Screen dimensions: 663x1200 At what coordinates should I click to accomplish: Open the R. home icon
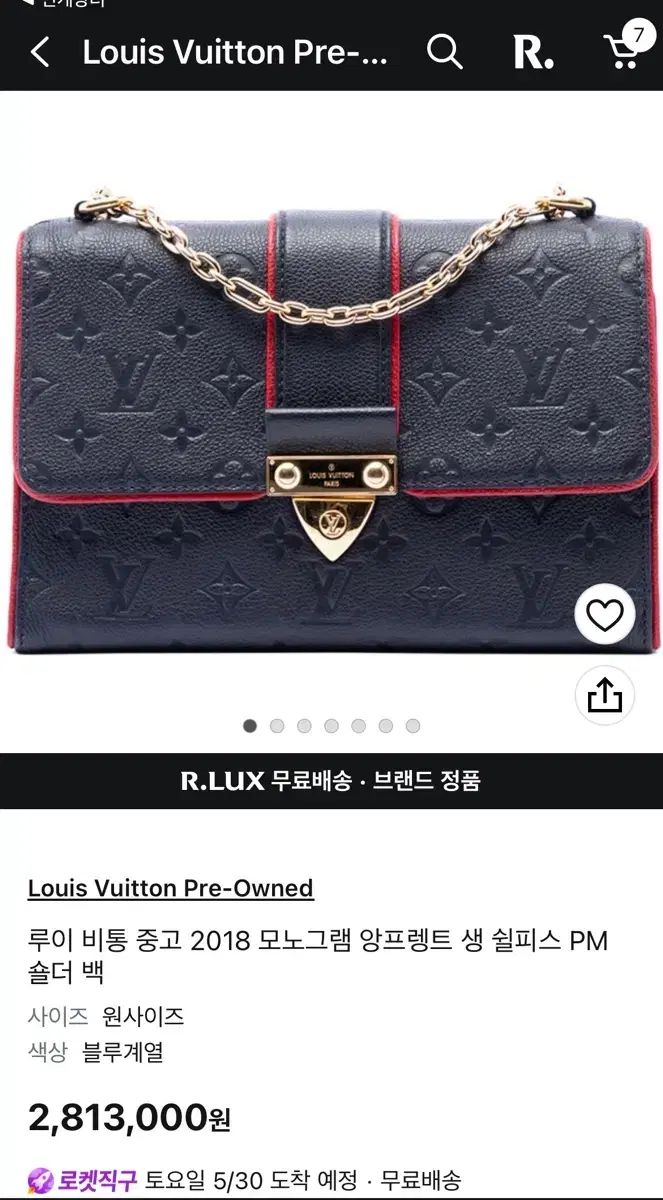click(x=533, y=52)
